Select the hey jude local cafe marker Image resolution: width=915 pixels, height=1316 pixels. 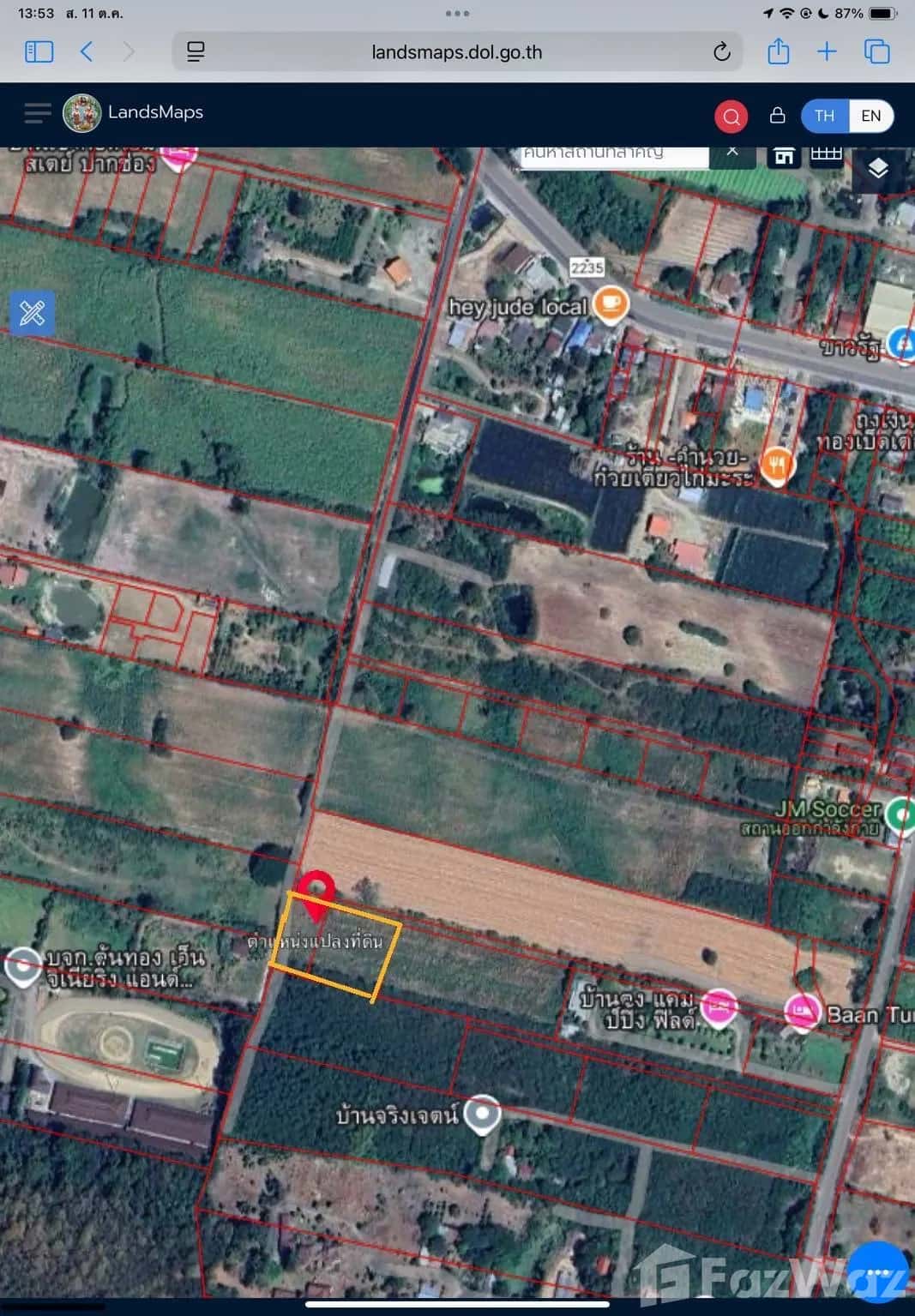pos(611,303)
